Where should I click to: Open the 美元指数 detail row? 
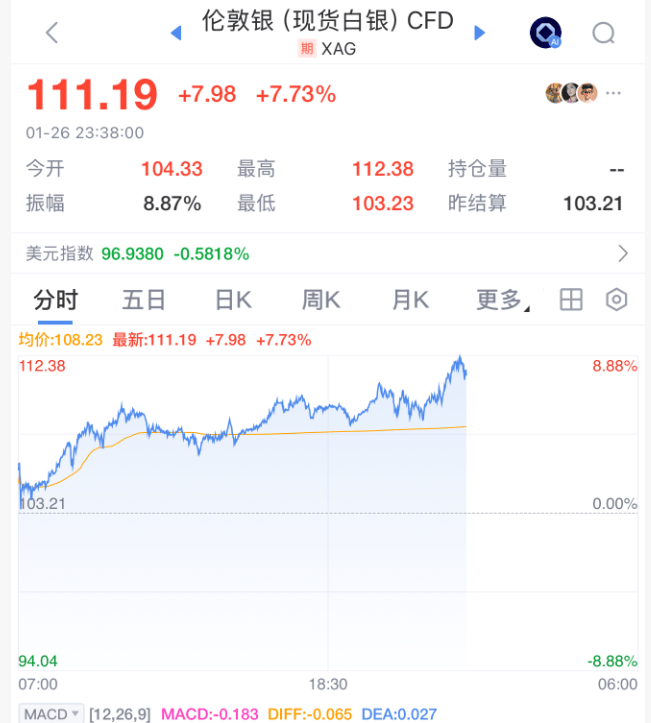[x=325, y=253]
